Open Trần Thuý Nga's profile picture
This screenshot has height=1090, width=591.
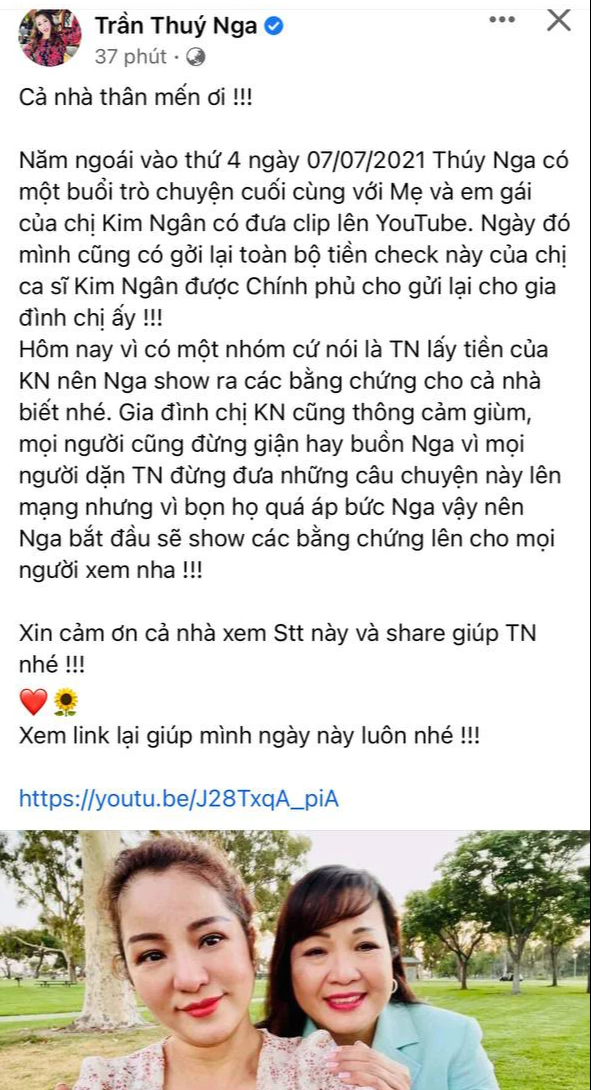tap(51, 38)
